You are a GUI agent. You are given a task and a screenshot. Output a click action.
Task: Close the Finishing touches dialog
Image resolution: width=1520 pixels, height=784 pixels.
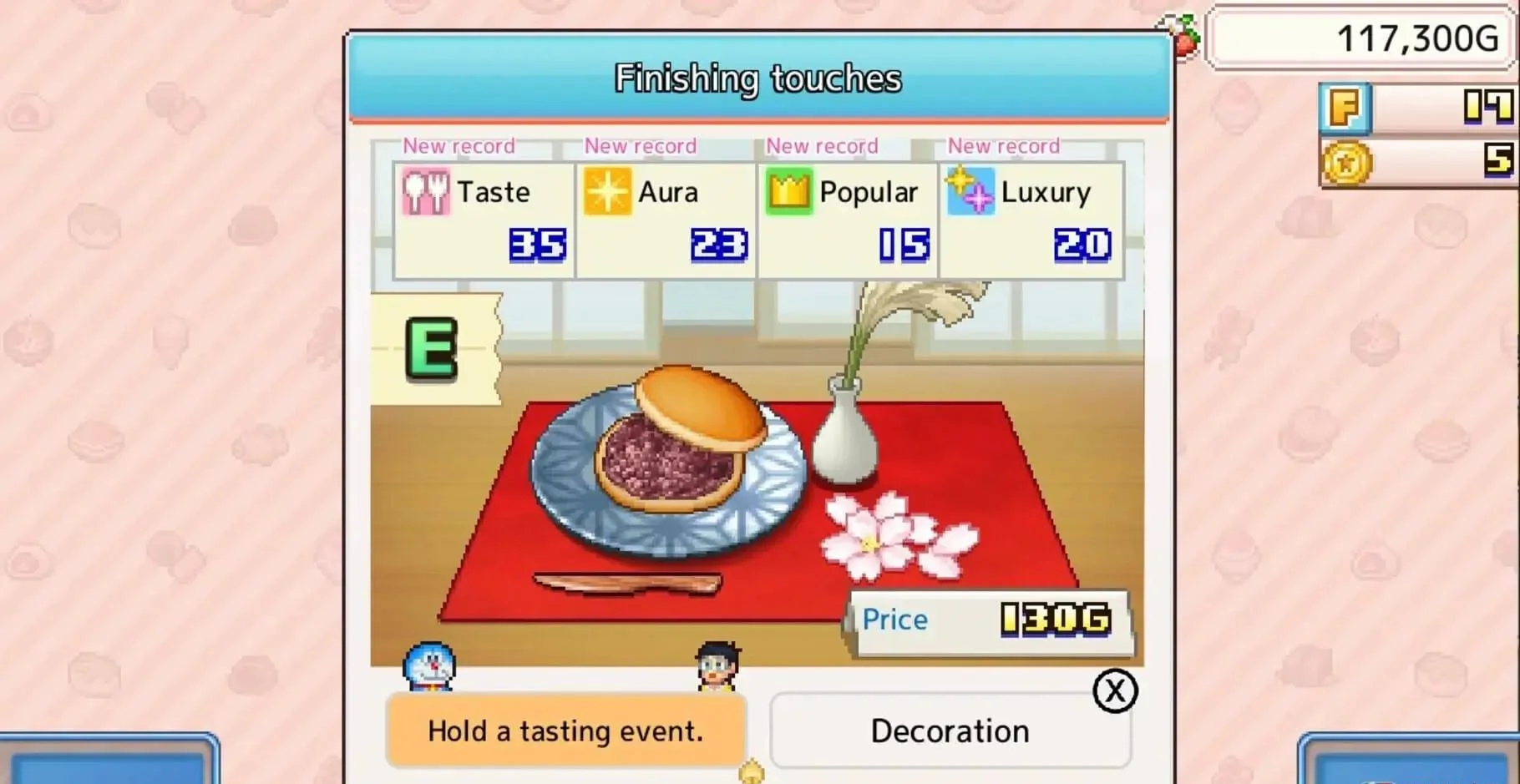tap(1115, 691)
